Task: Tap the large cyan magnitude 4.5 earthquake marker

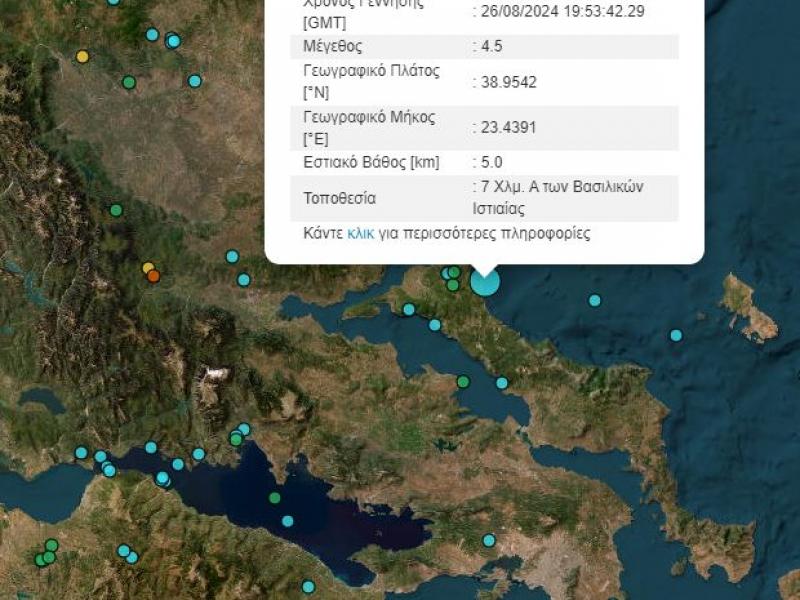Action: pos(484,282)
